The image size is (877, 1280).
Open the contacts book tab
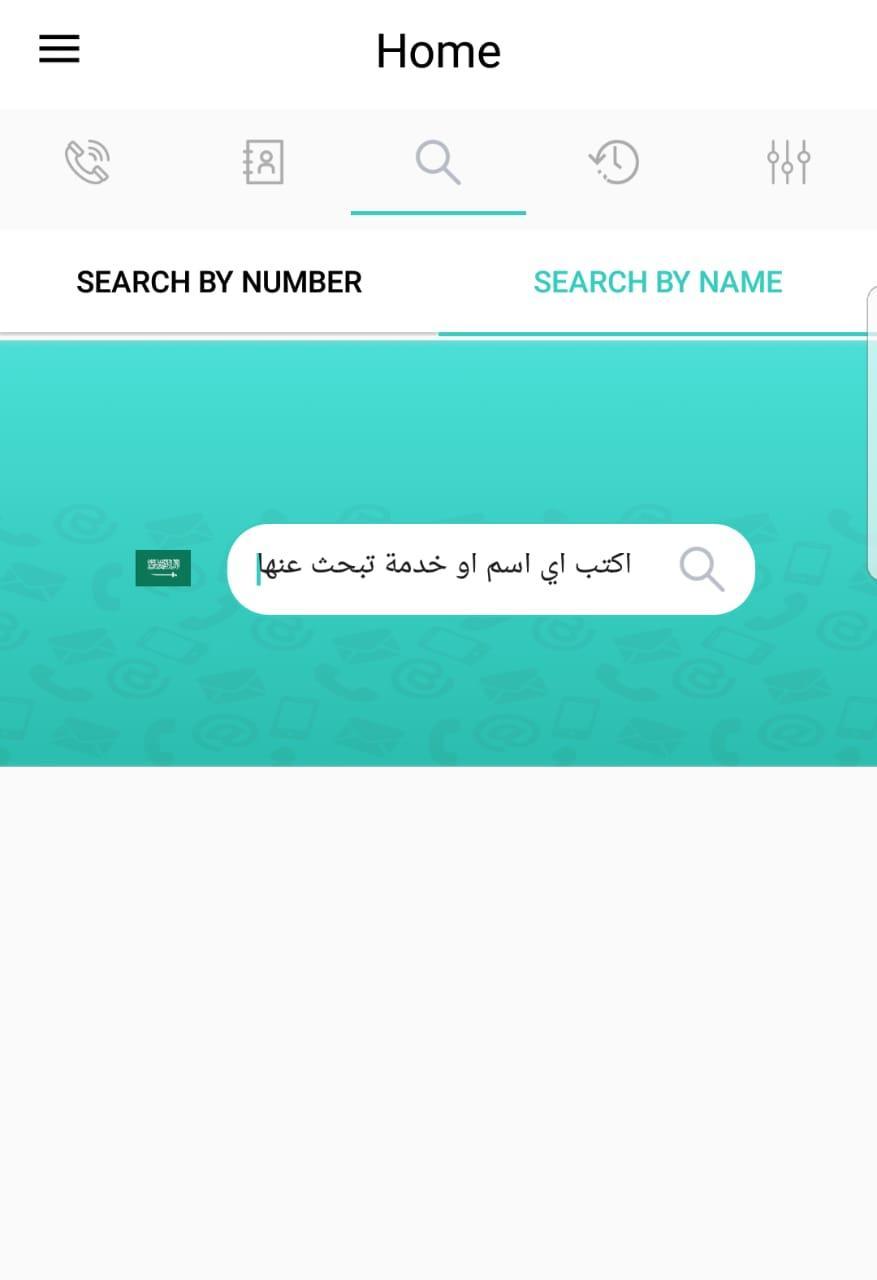click(263, 162)
